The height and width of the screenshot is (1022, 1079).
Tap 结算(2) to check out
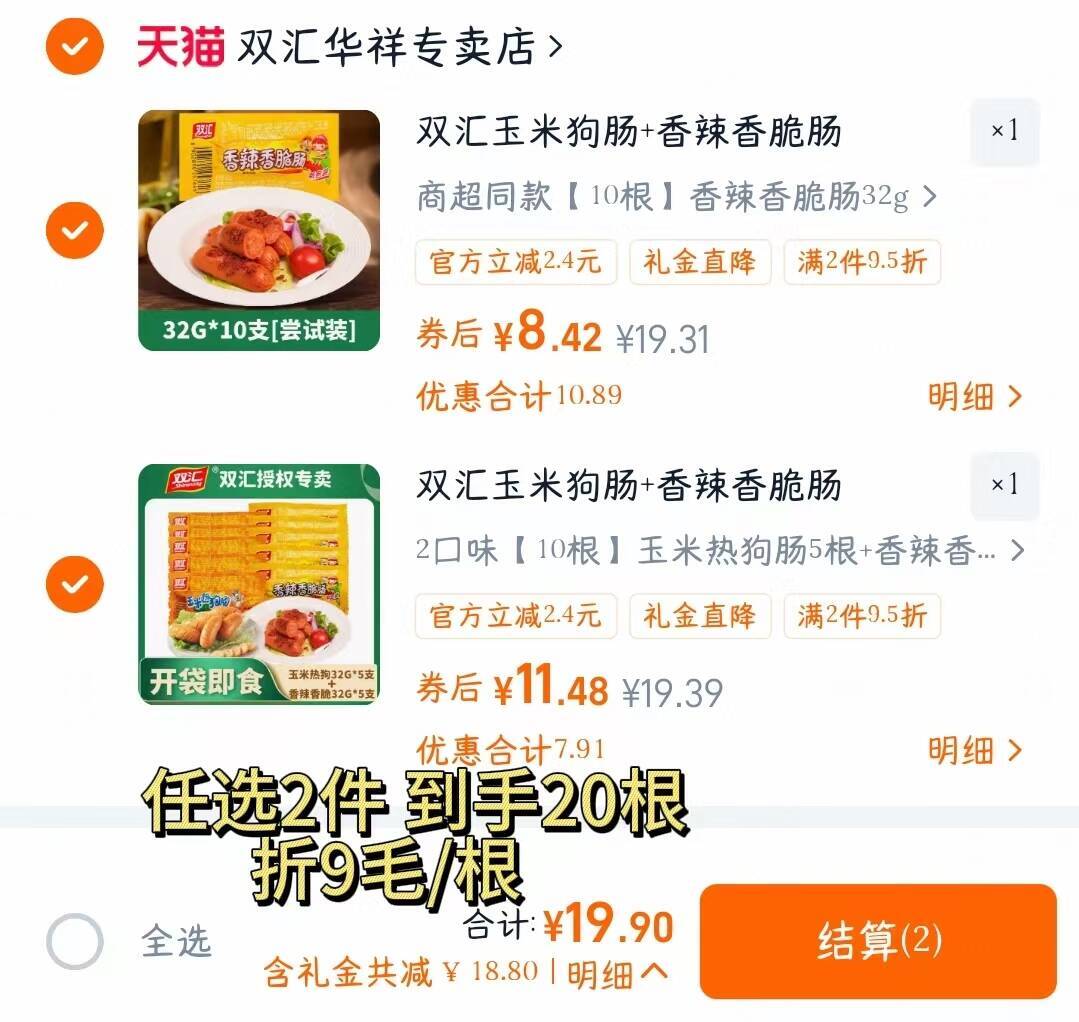click(878, 941)
